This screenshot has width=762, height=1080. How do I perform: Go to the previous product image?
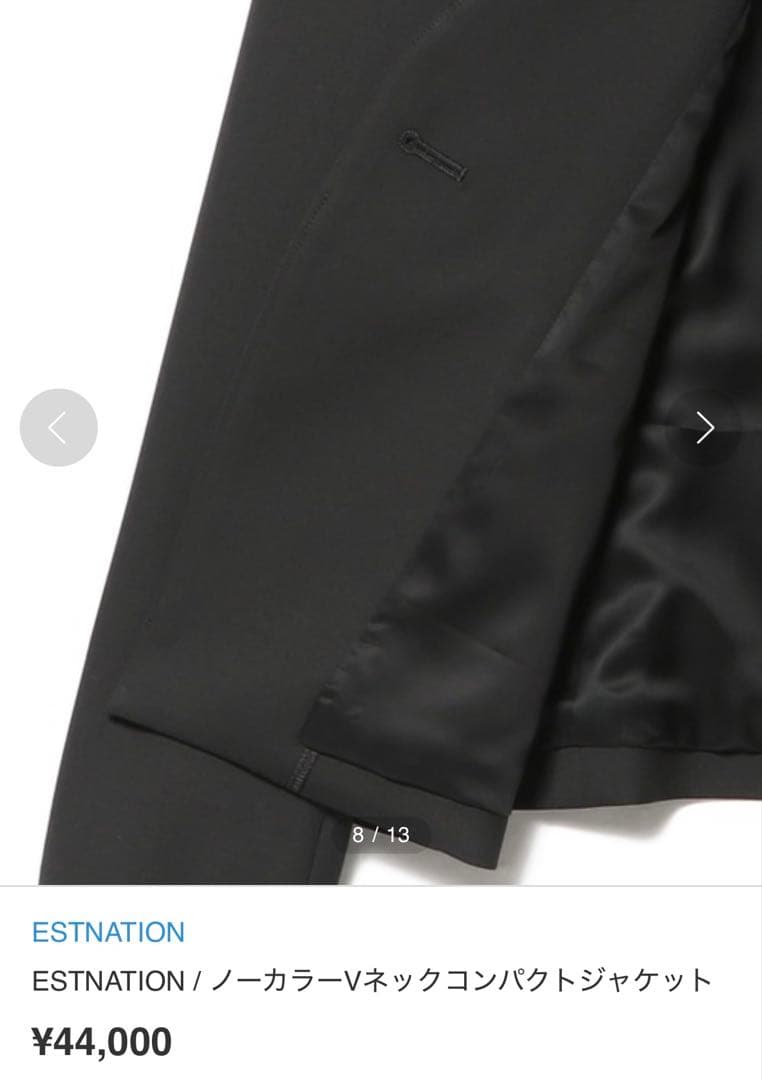(x=58, y=428)
